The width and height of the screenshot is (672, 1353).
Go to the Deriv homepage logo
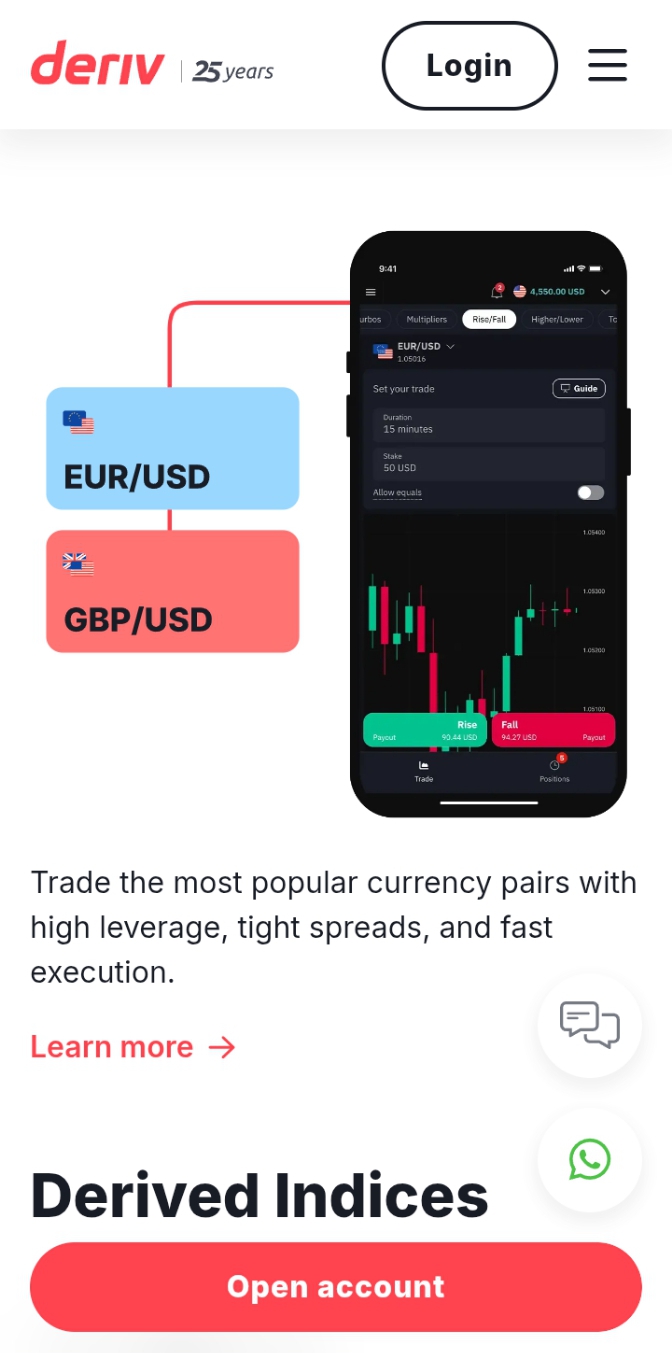pos(98,65)
